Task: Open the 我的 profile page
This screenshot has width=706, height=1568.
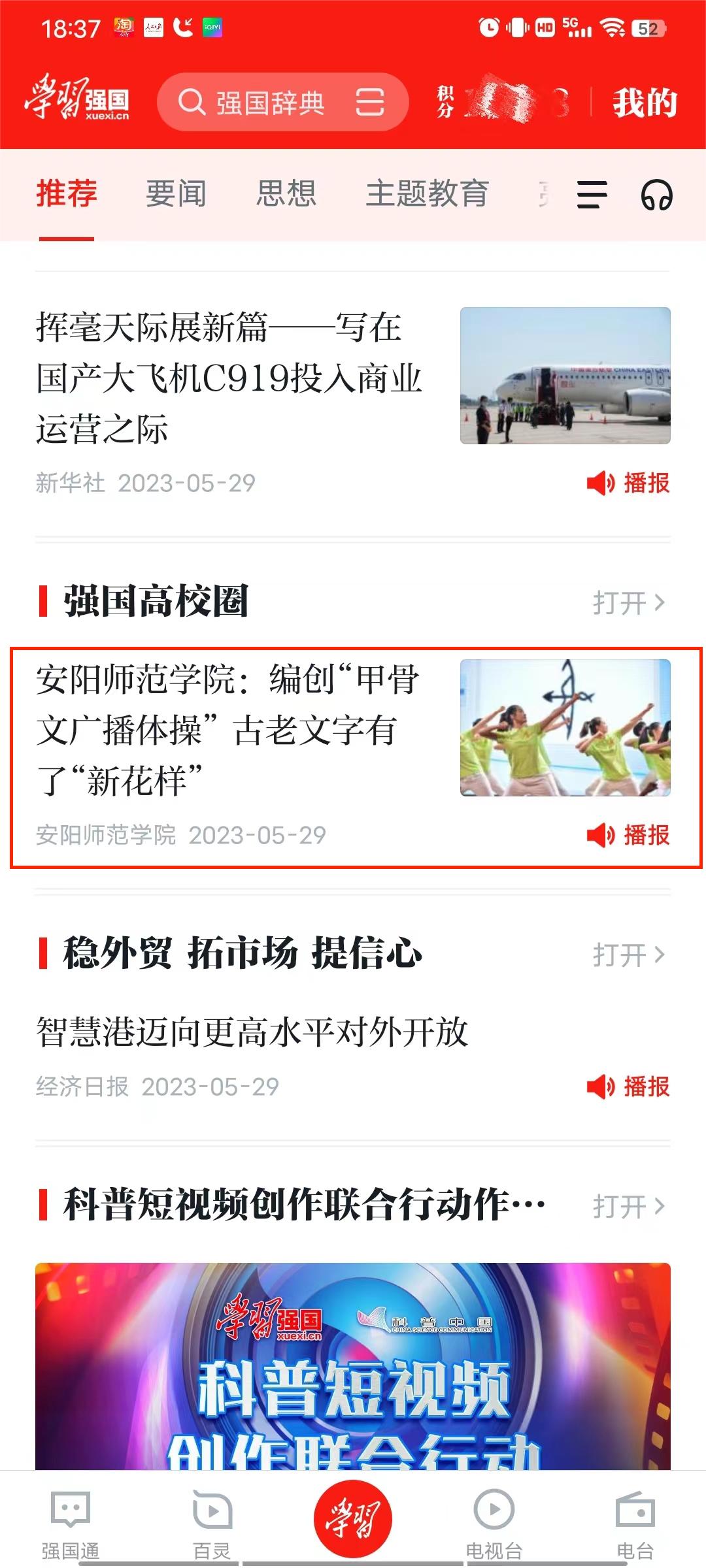Action: [644, 103]
